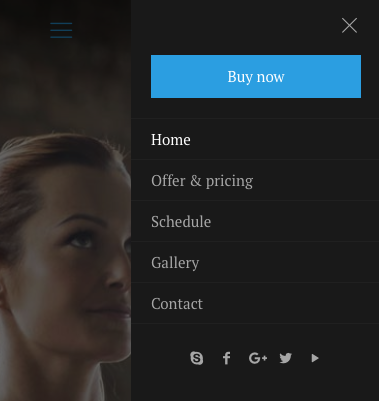Open the Skype icon link

point(197,358)
